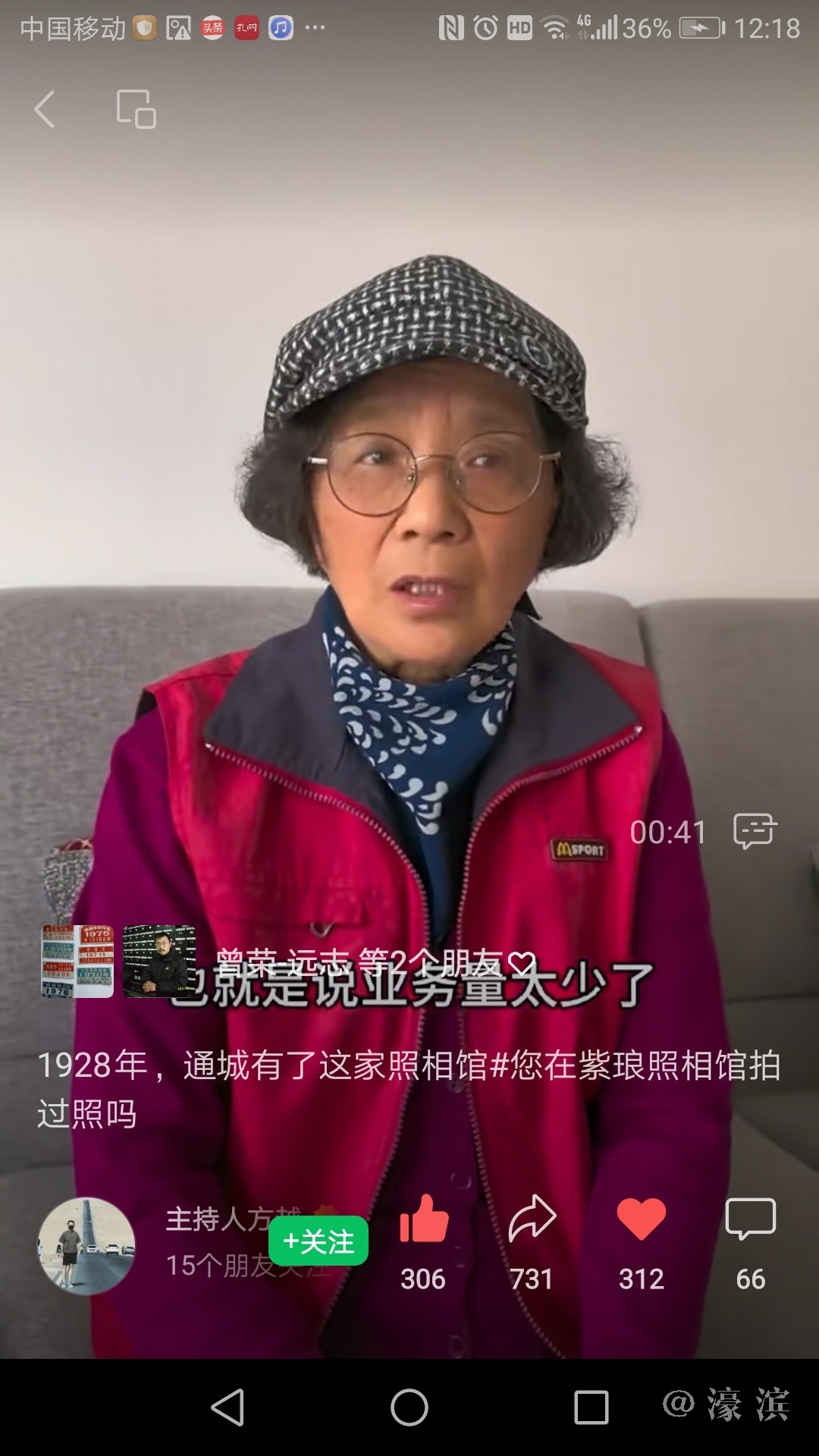Open the host's profile avatar
Viewport: 819px width, 1456px height.
tap(86, 1245)
